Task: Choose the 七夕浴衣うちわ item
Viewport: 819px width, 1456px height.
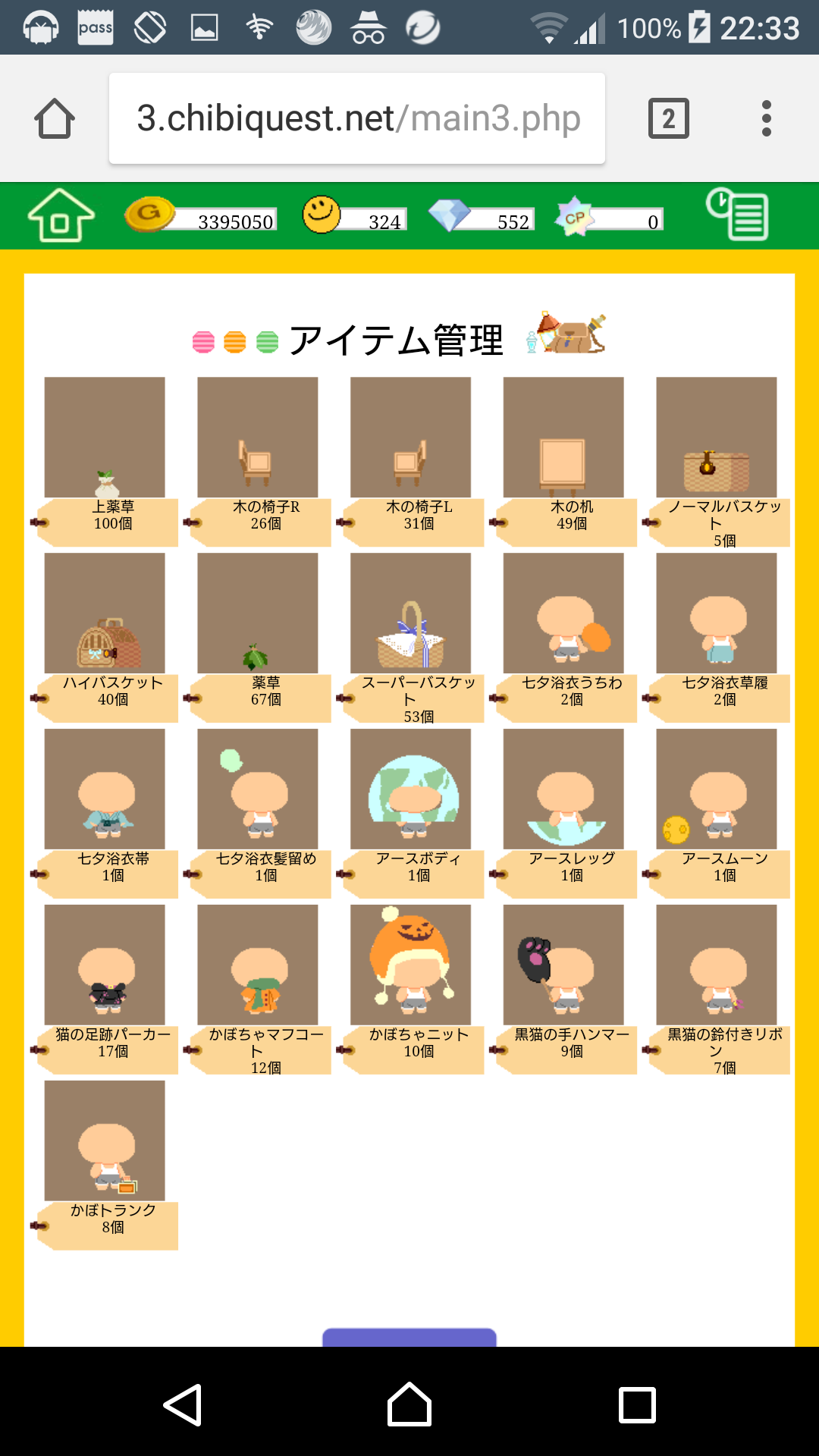Action: click(x=563, y=614)
